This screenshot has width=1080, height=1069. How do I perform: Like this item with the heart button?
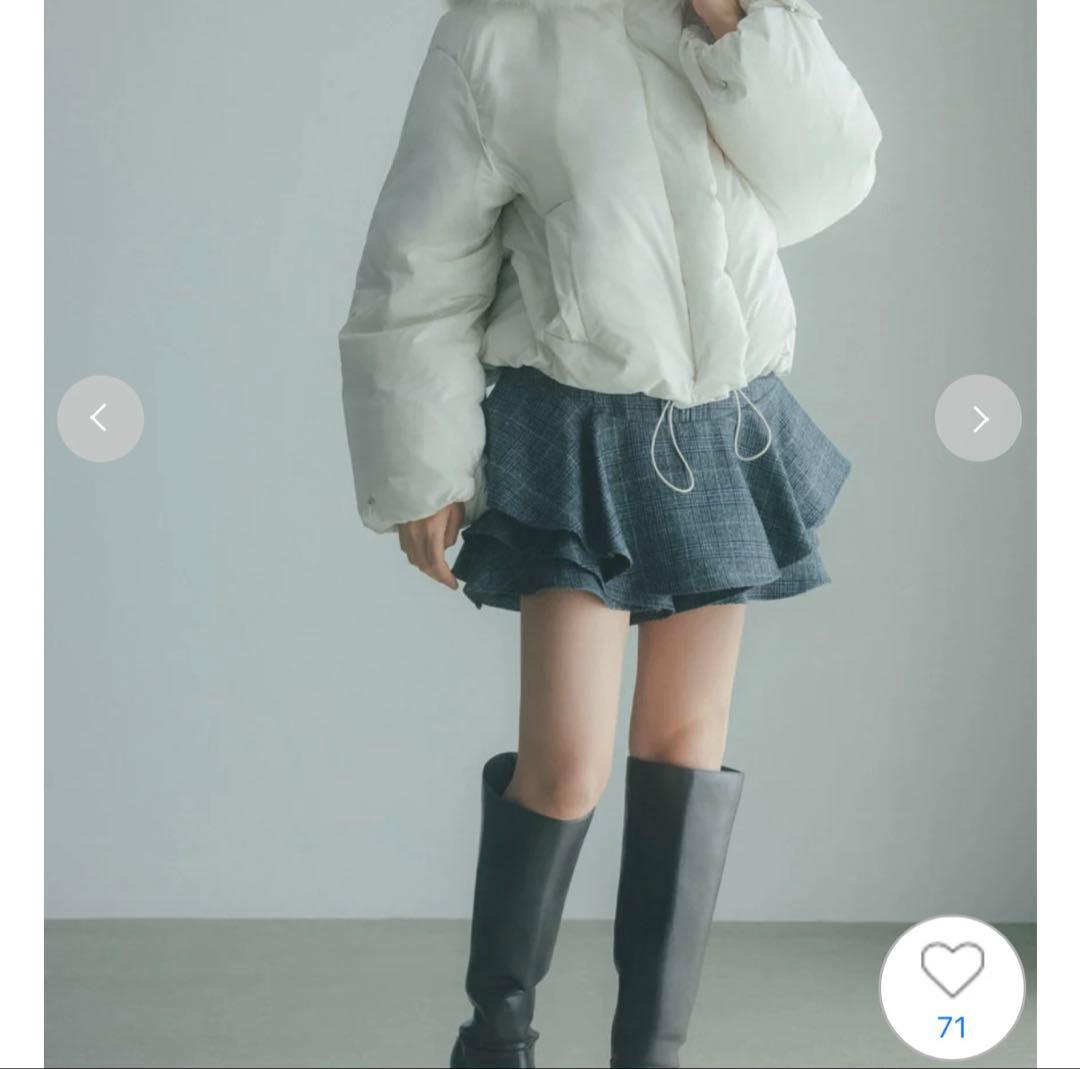pos(952,985)
